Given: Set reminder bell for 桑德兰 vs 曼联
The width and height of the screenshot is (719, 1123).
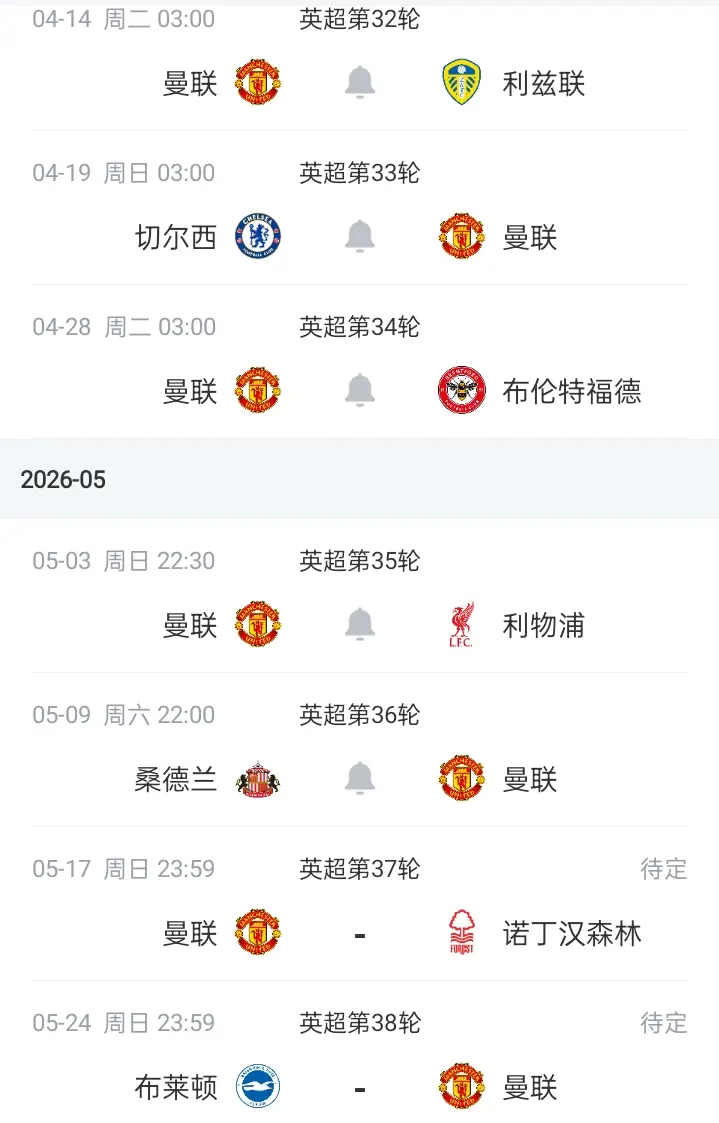Looking at the screenshot, I should click(360, 779).
